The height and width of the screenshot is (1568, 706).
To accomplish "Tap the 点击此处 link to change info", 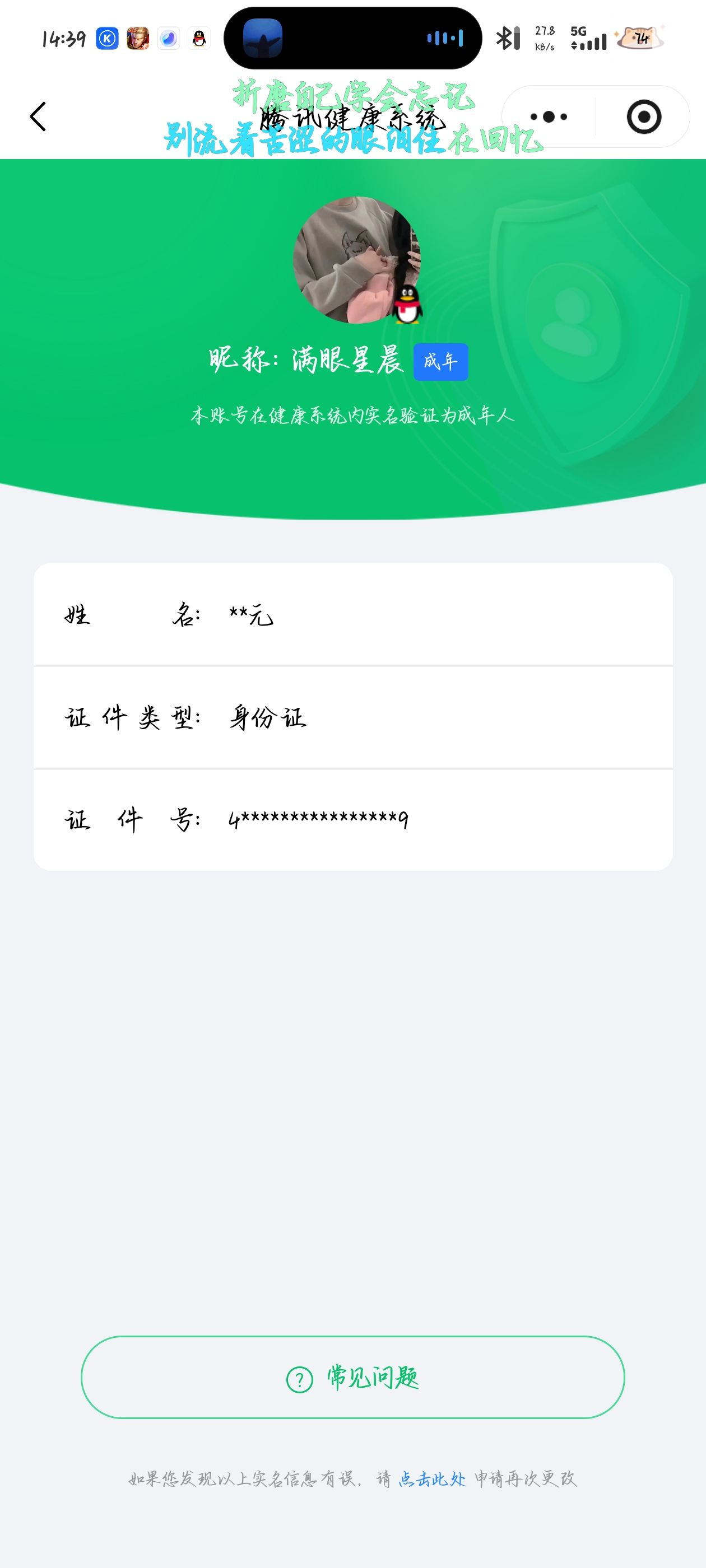I will click(x=432, y=1479).
